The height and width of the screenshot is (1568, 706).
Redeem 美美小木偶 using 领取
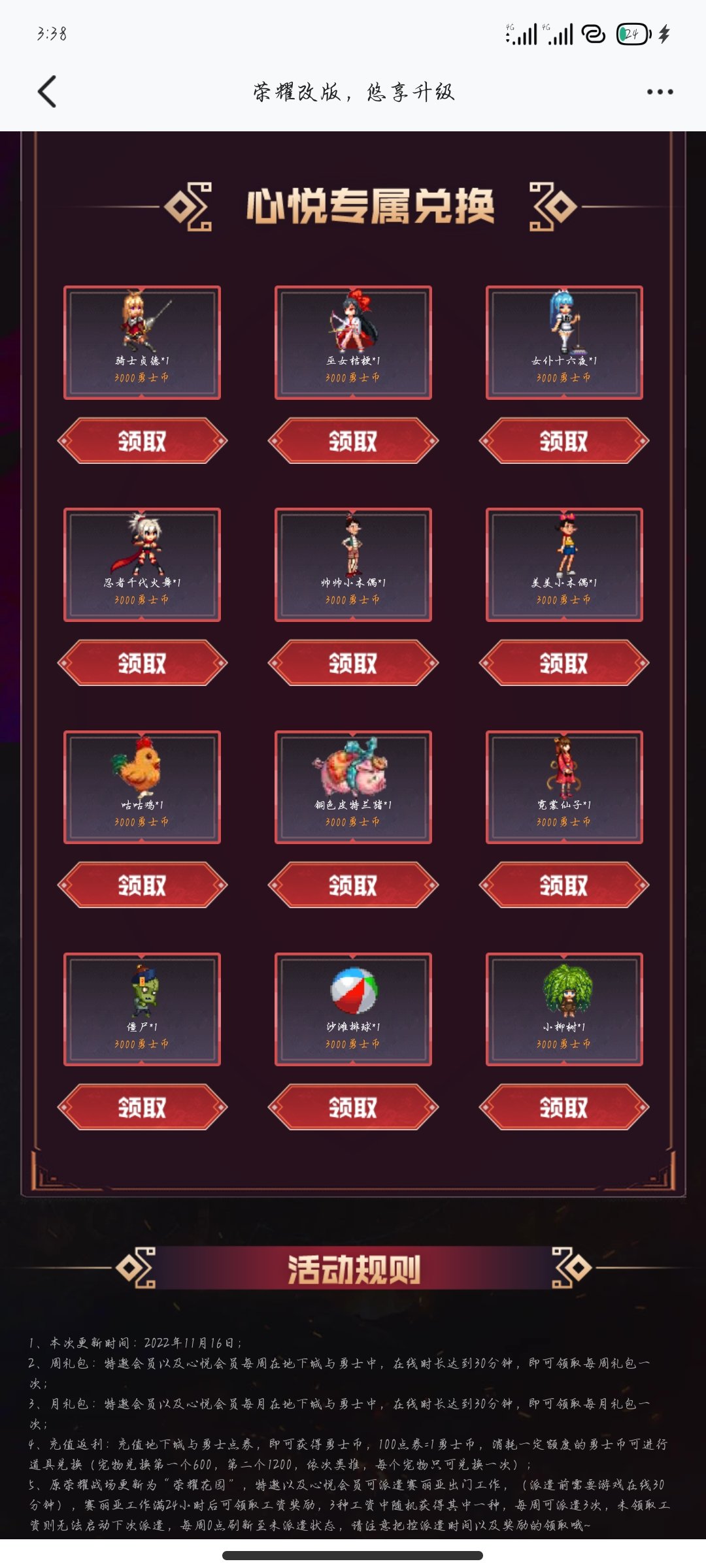(564, 663)
